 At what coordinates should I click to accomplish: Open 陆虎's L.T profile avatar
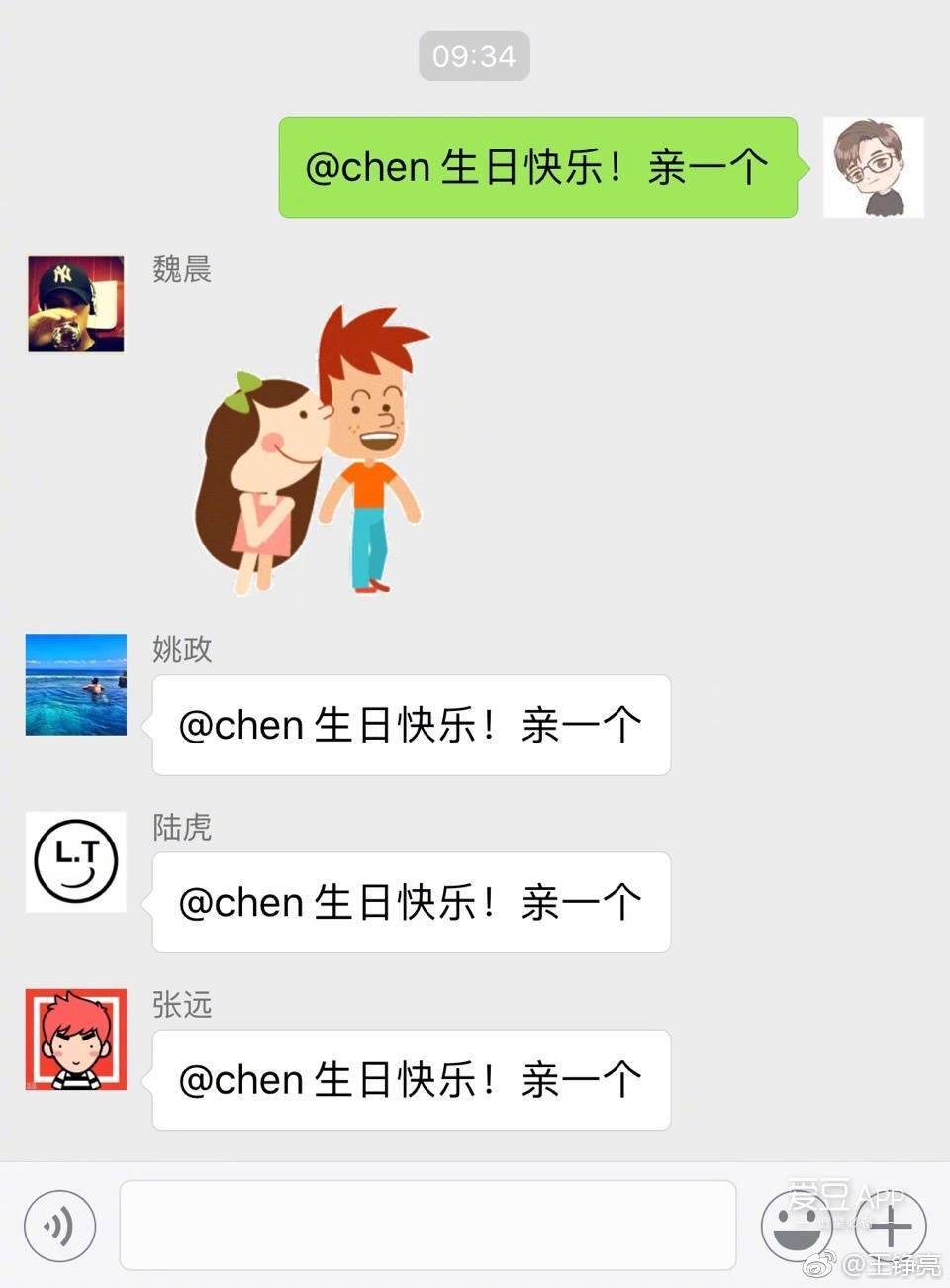76,861
